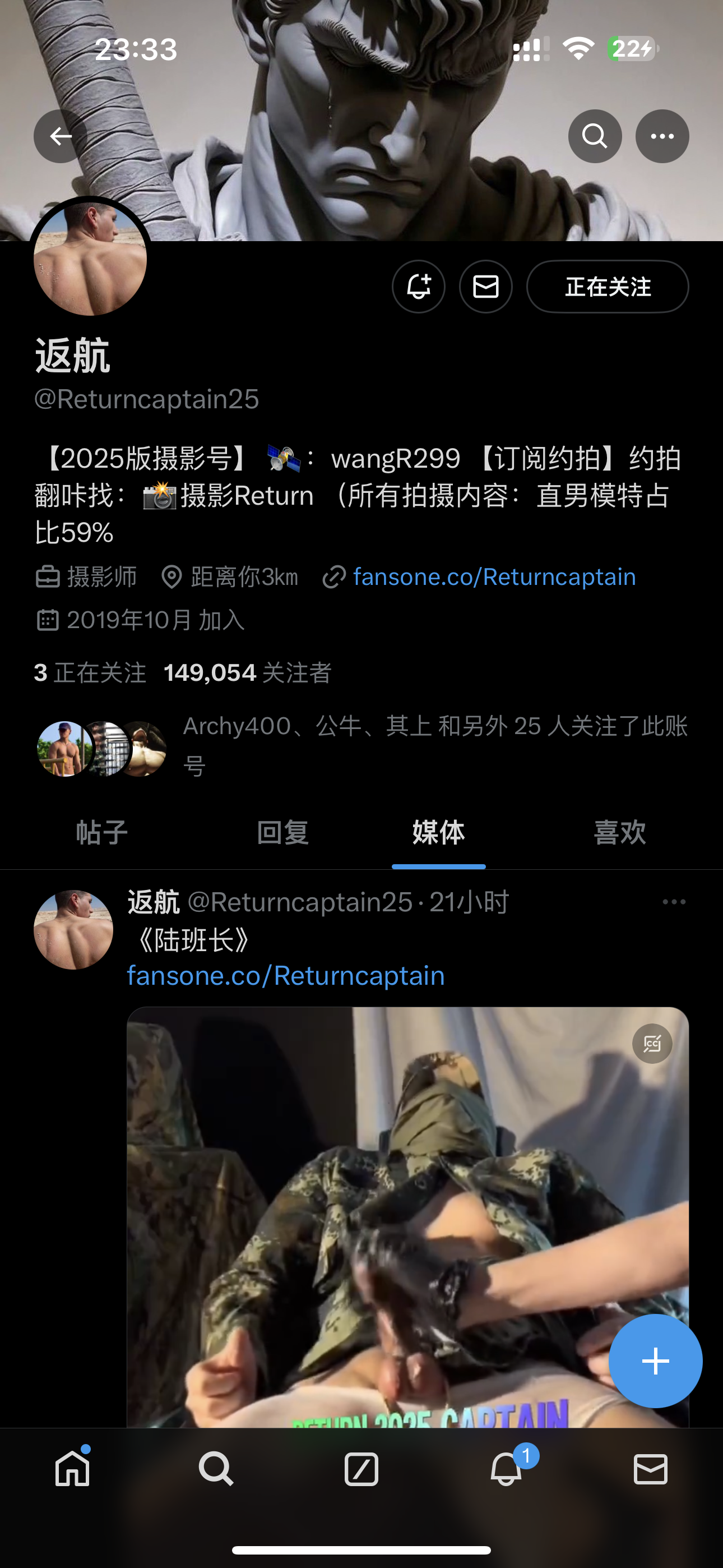Go to the Home tab
This screenshot has width=723, height=1568.
(x=72, y=1469)
